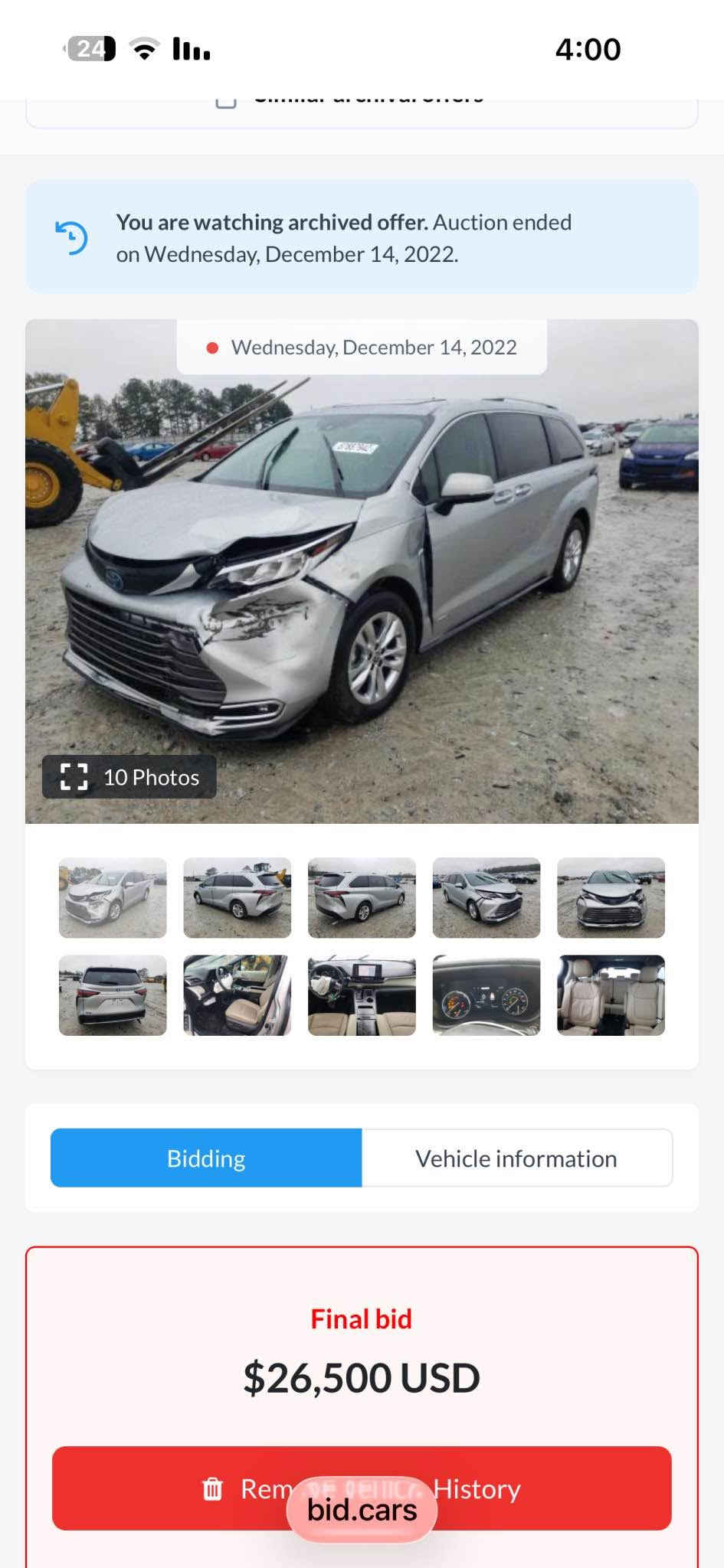
Task: Tap the bid.cars pill at the bottom
Action: pyautogui.click(x=362, y=1511)
